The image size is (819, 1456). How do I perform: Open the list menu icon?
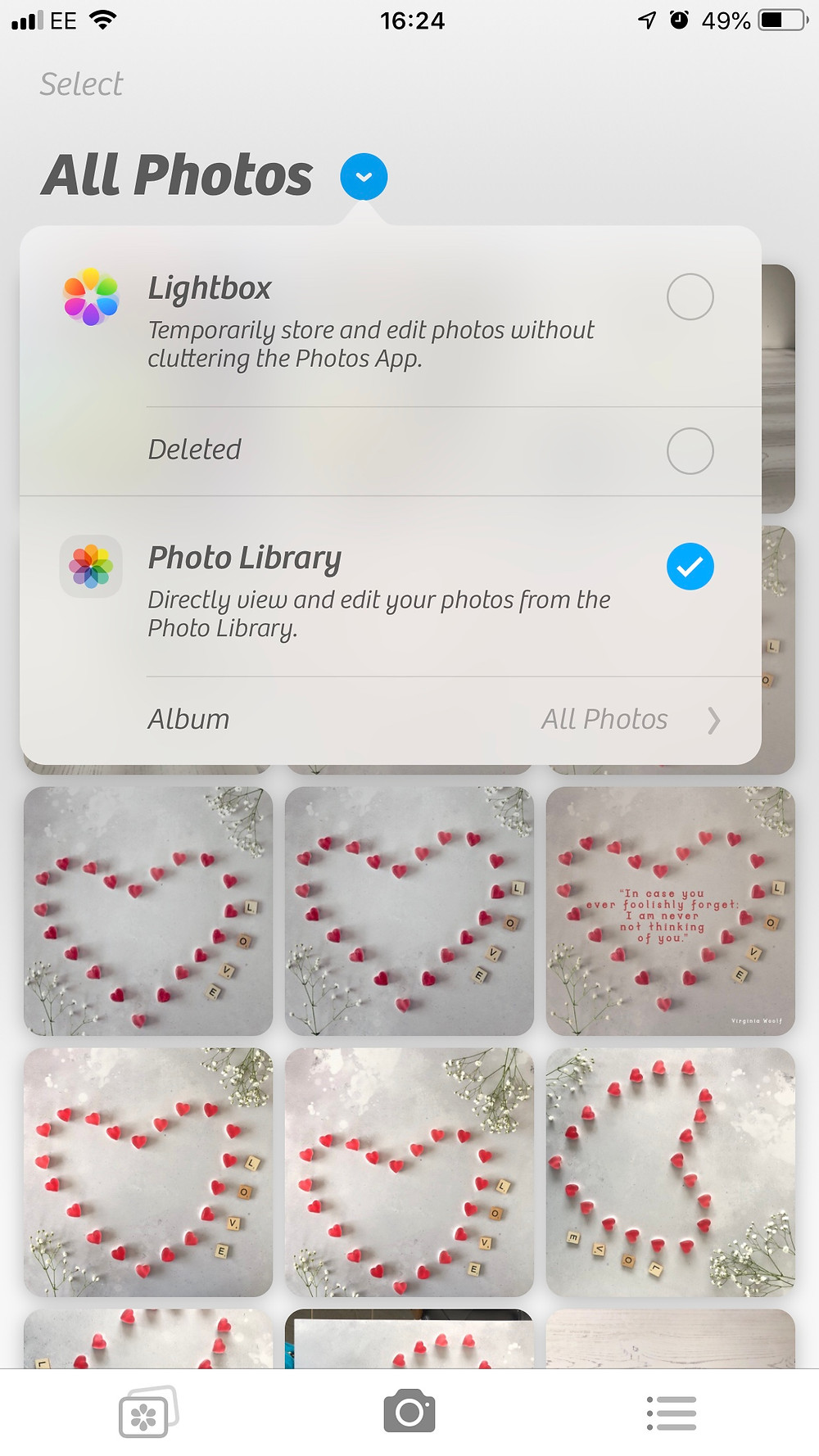[x=672, y=1413]
